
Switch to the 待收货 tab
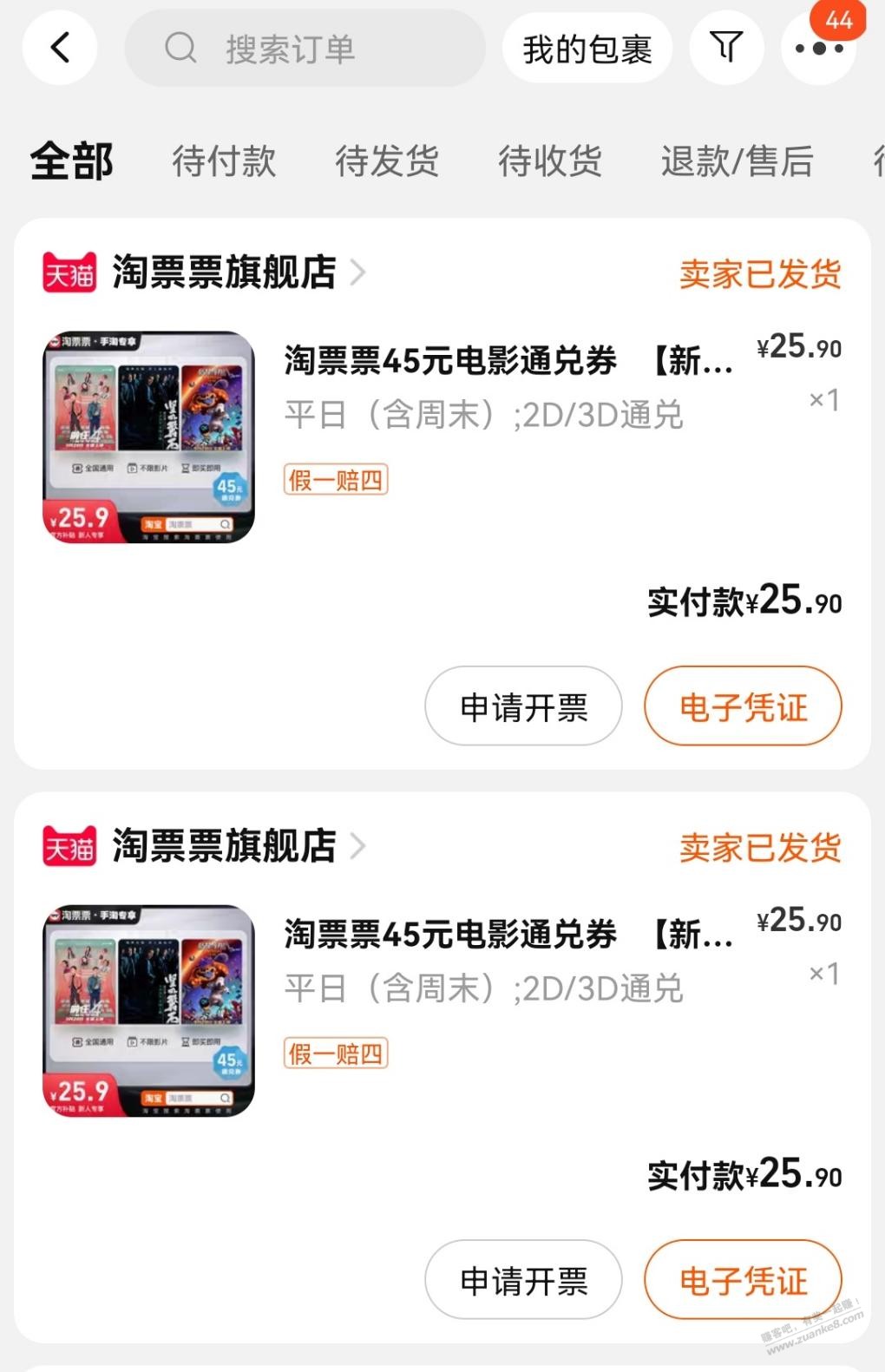[x=550, y=161]
